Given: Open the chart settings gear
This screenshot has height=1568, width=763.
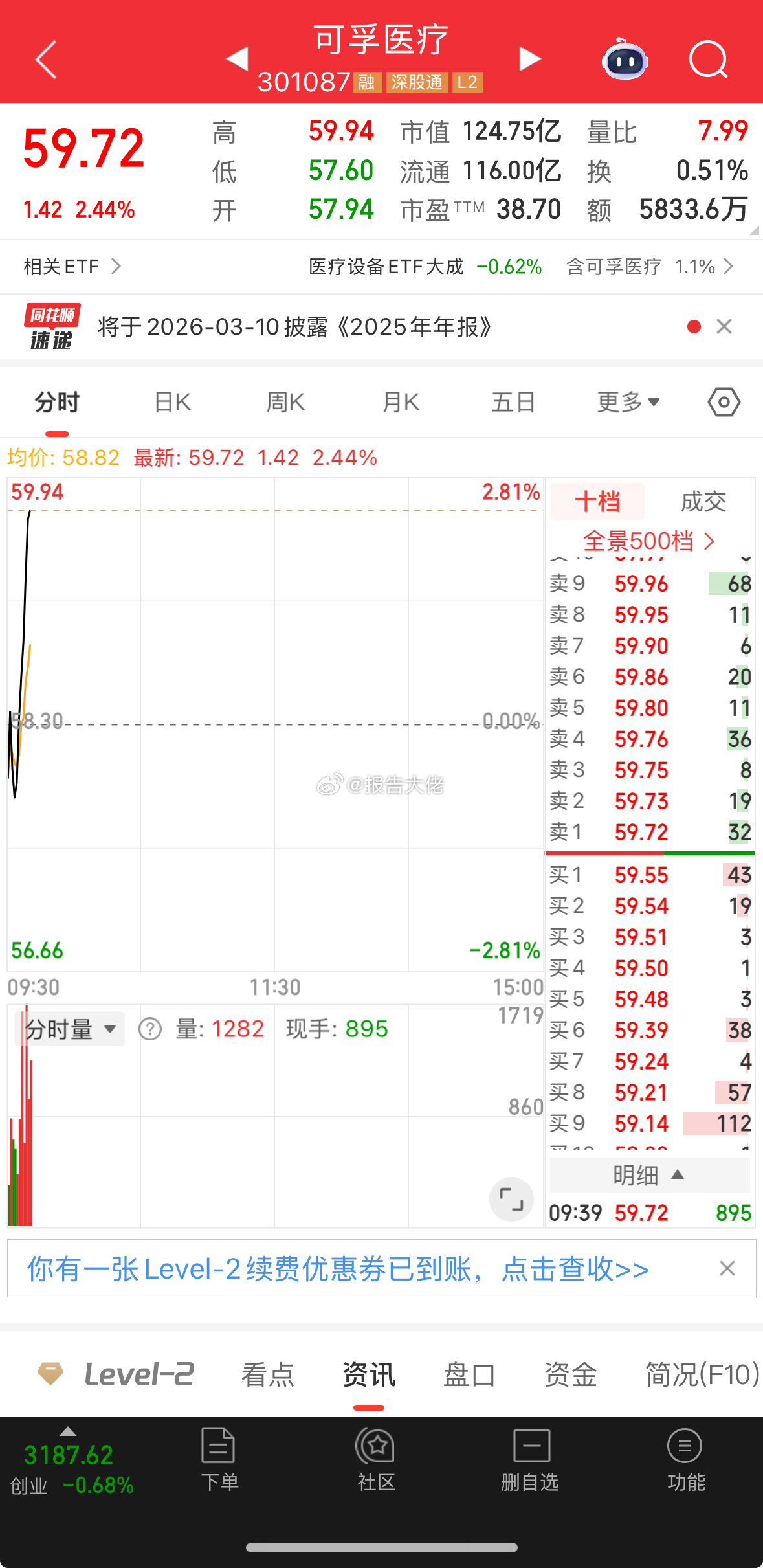Looking at the screenshot, I should 723,401.
